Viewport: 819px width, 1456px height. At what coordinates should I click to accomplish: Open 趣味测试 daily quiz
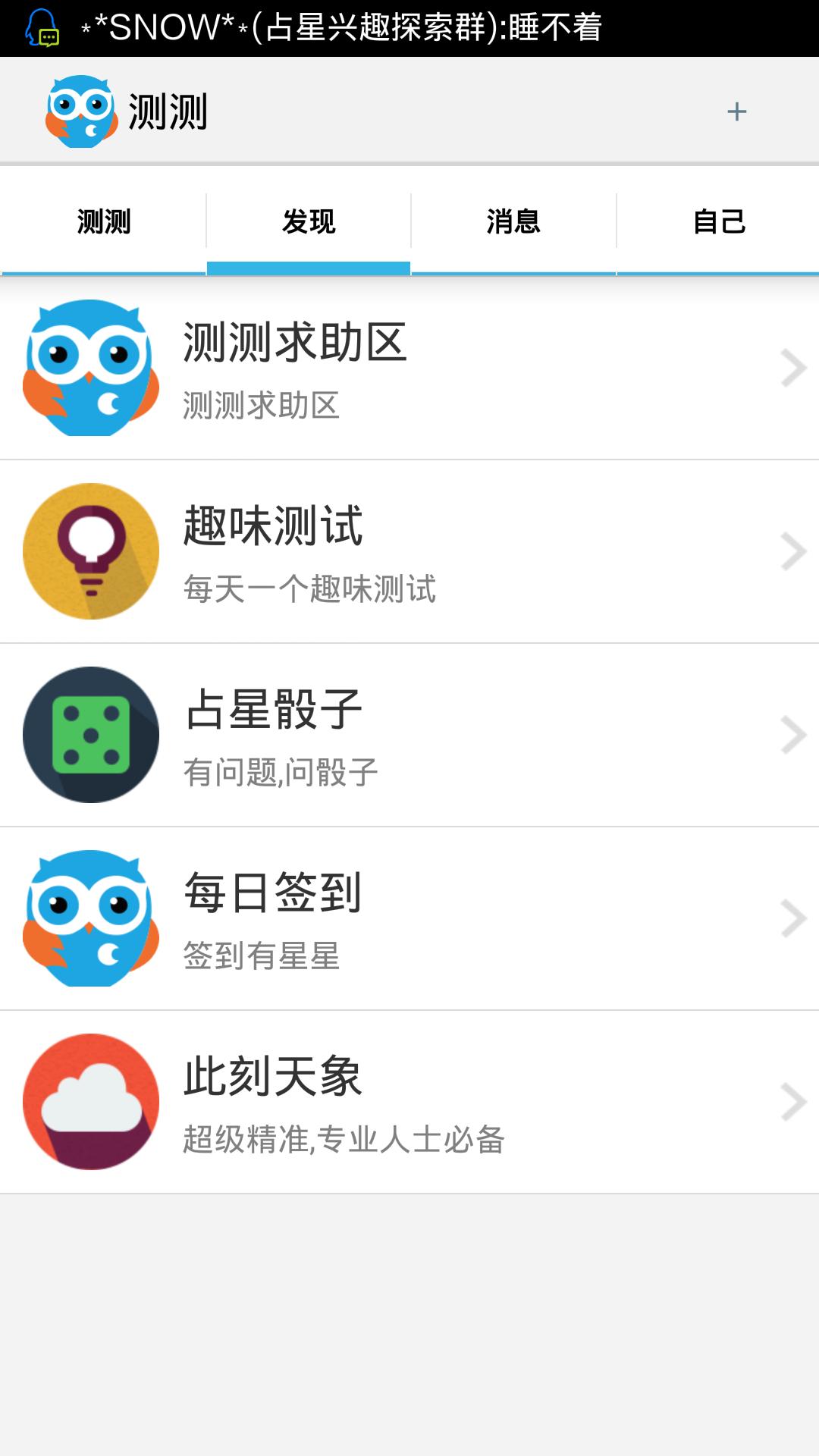click(409, 552)
